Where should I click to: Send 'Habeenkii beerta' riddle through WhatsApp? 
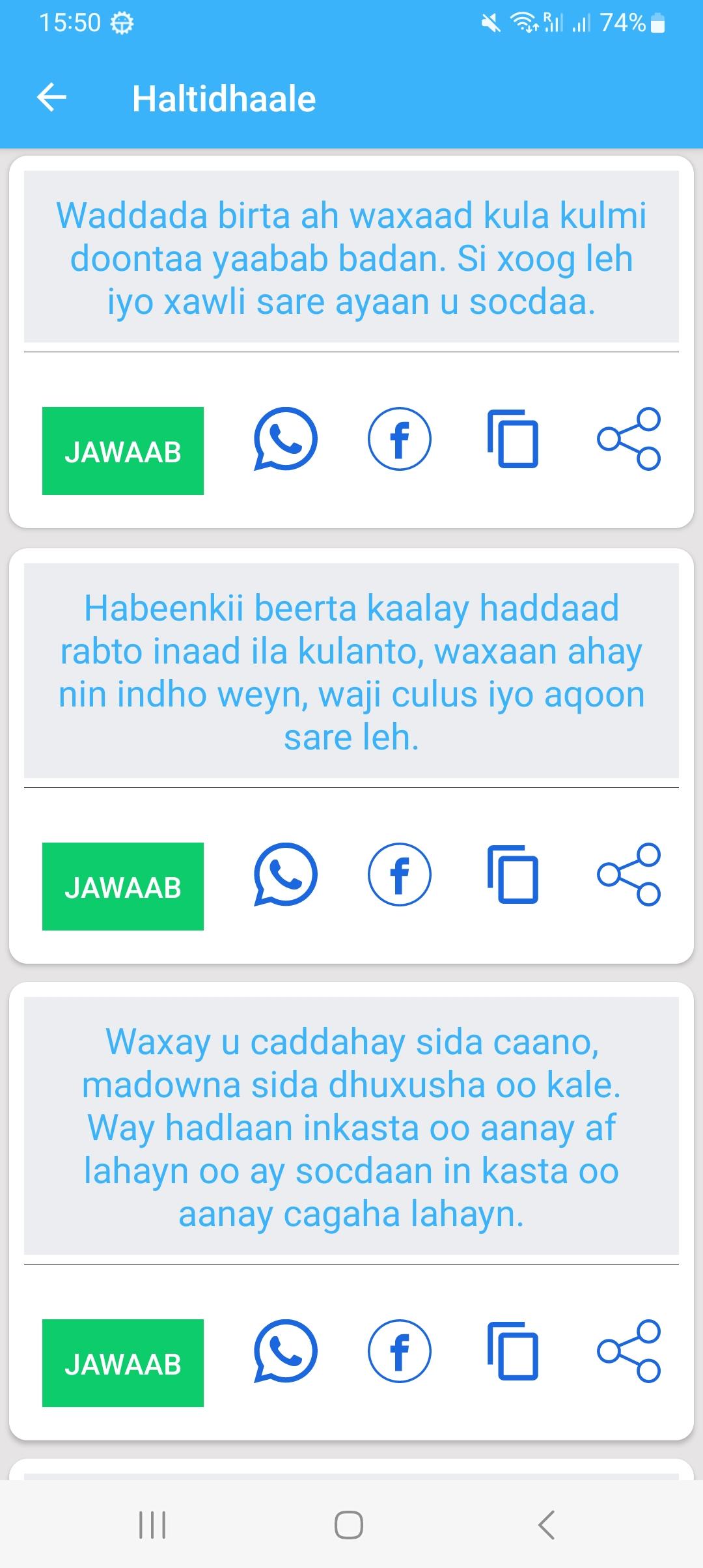285,875
